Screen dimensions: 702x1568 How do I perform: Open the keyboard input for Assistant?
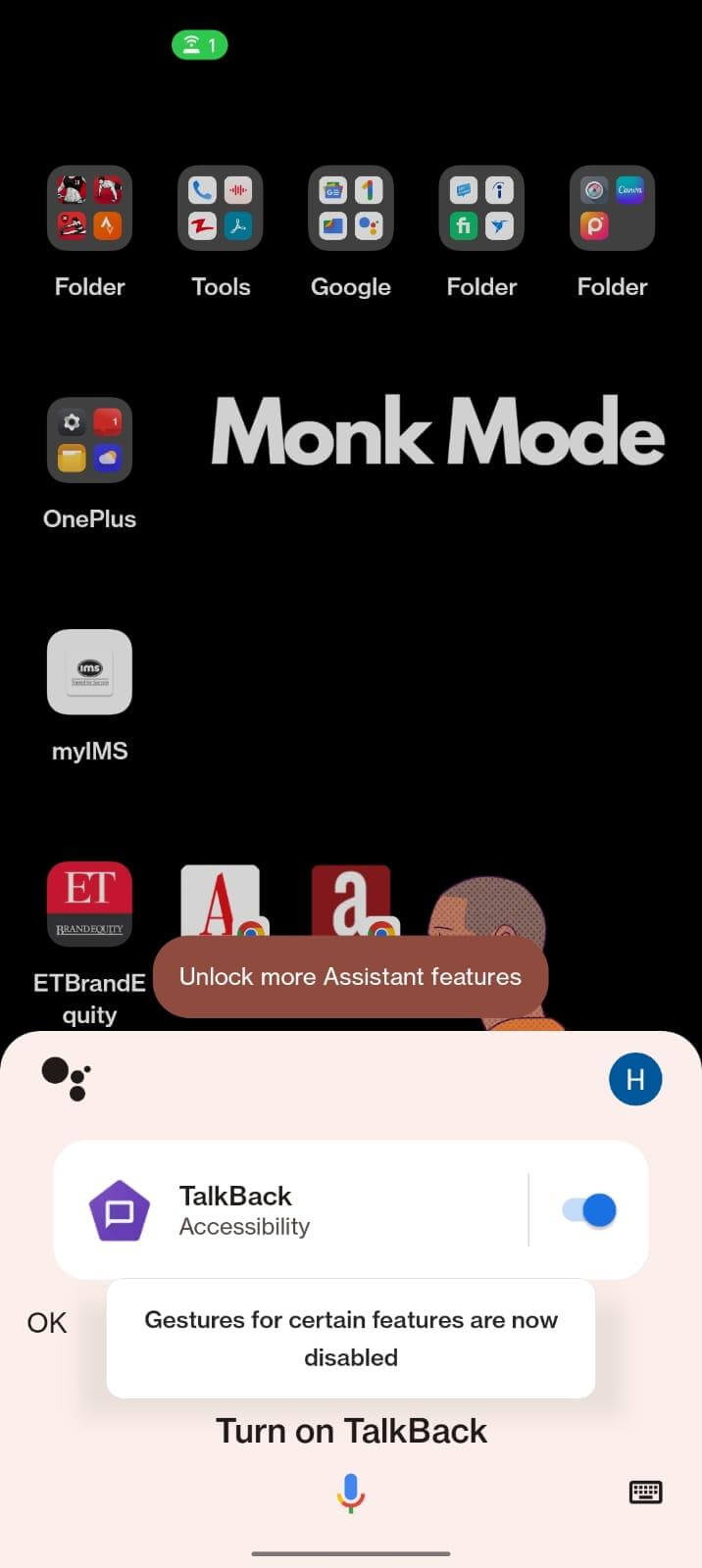[x=644, y=1493]
